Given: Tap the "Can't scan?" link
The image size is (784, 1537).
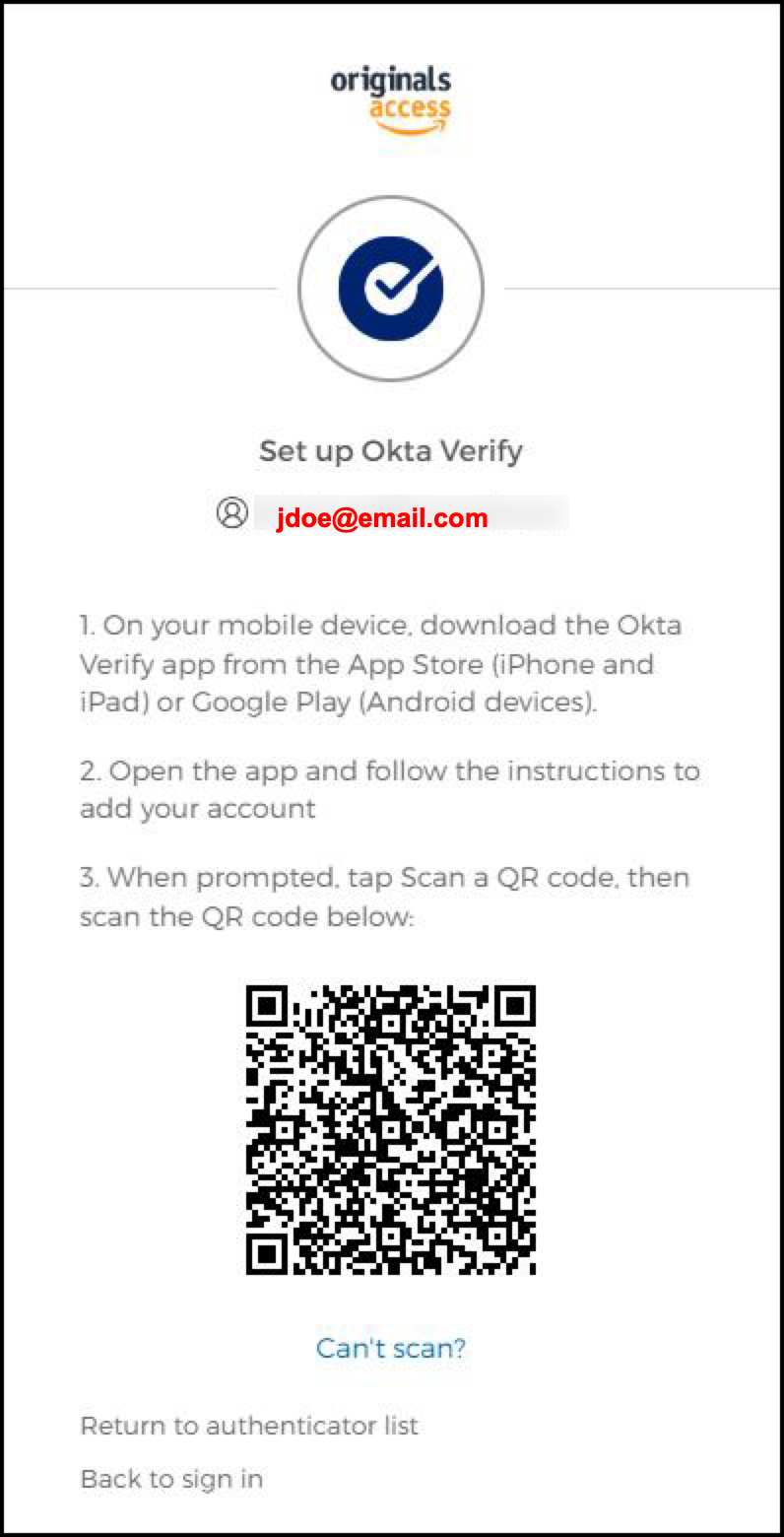Looking at the screenshot, I should (x=390, y=1348).
